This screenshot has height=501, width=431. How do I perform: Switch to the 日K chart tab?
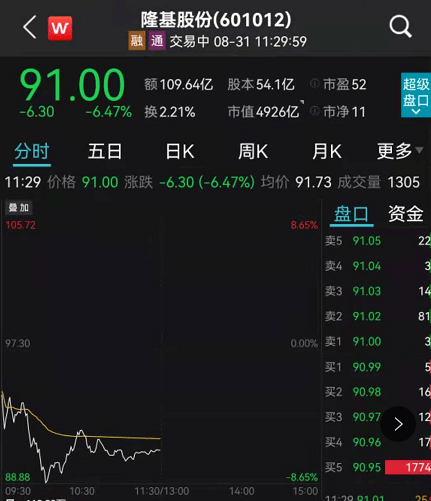coord(180,152)
